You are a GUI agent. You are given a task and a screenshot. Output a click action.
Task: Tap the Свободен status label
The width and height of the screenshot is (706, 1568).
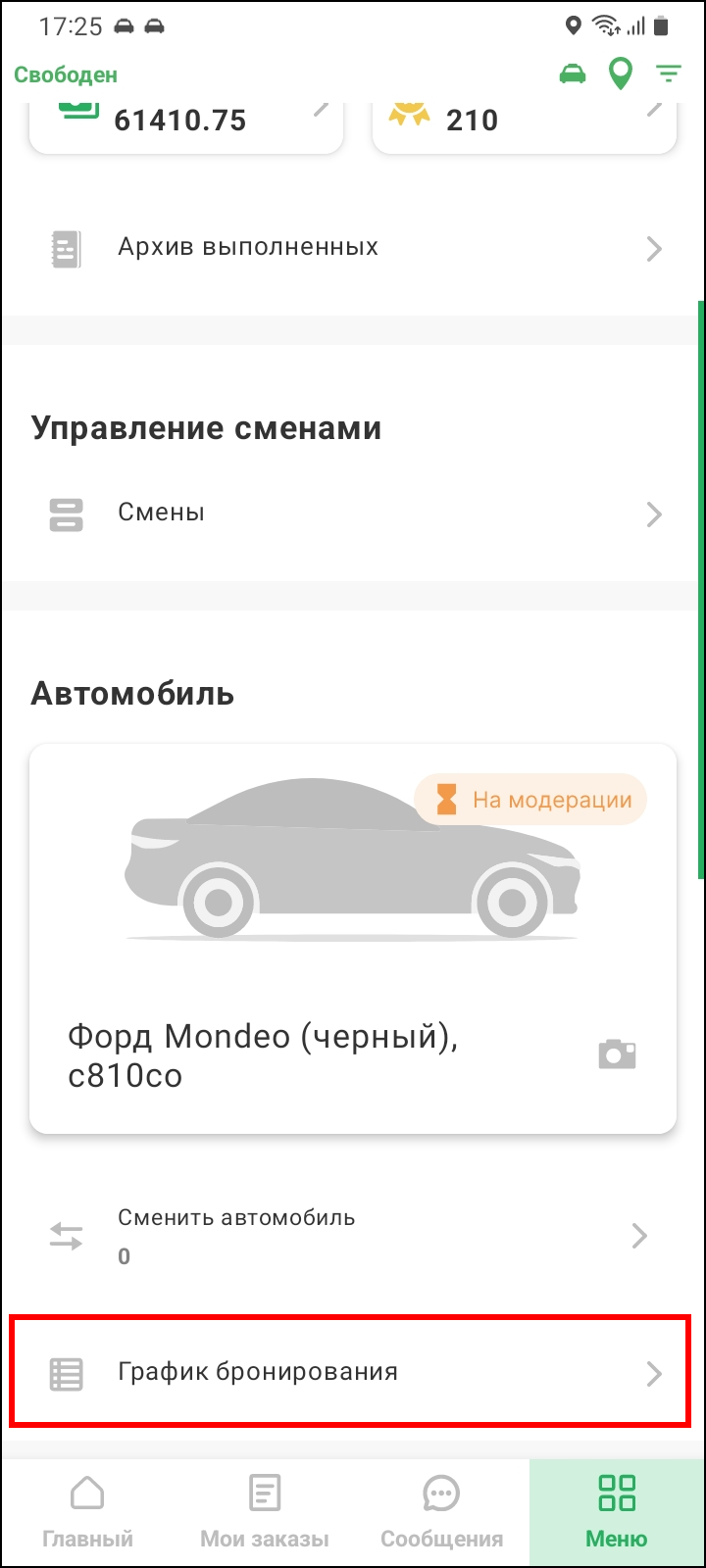click(x=66, y=75)
